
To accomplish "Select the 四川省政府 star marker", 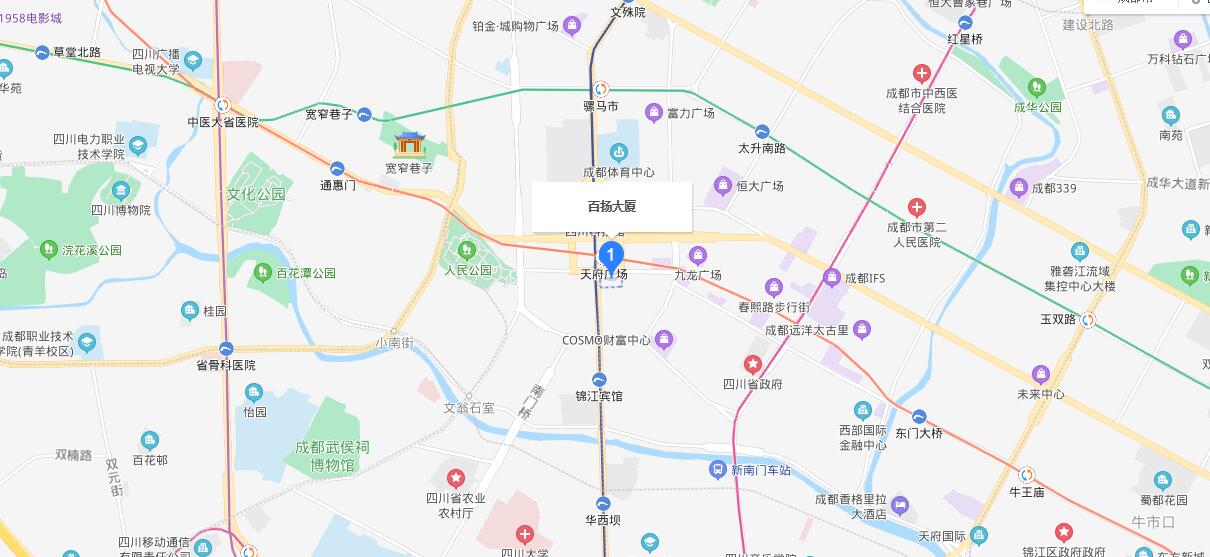I will tap(752, 363).
